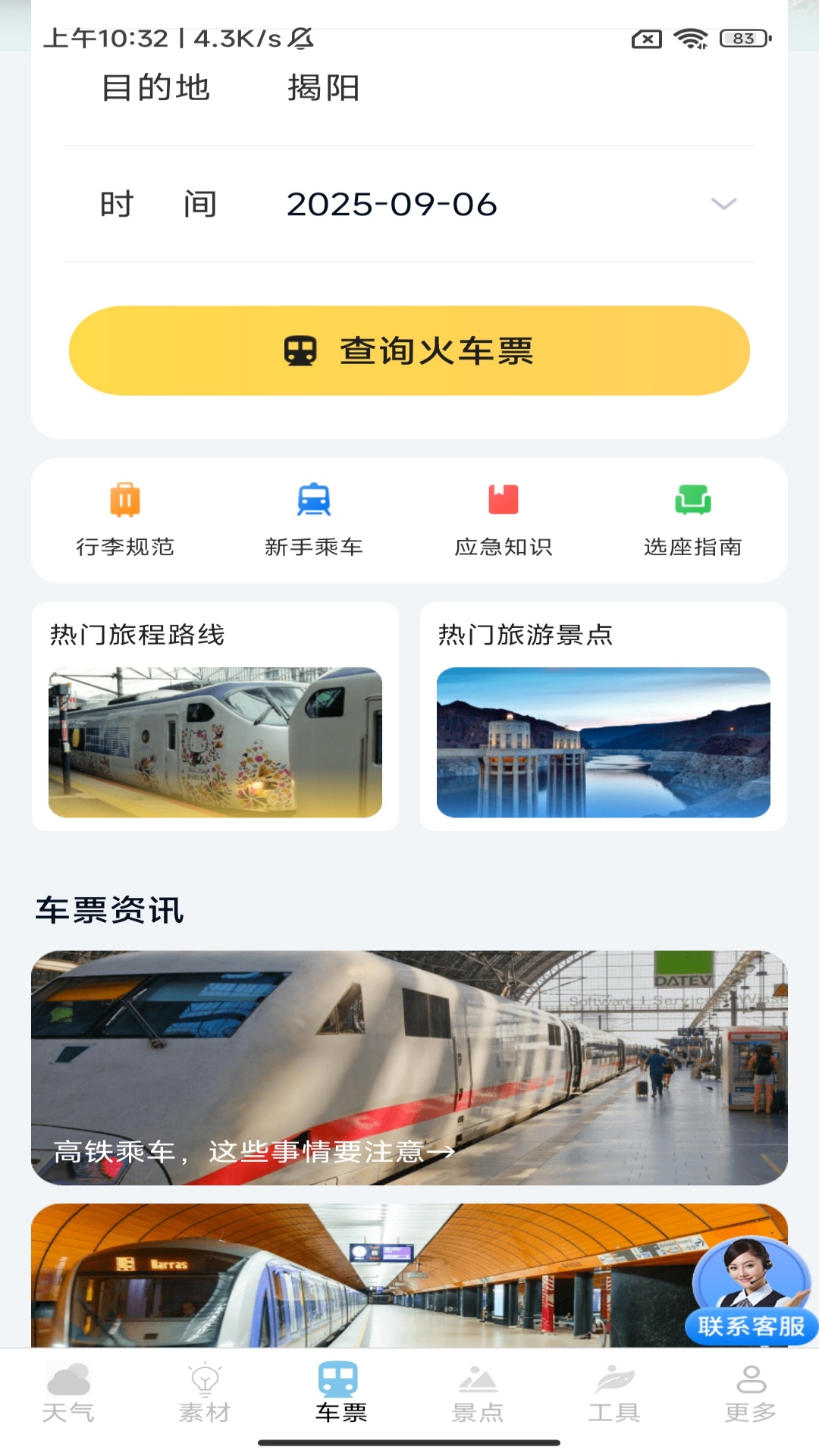Switch to the 天气 tab
The height and width of the screenshot is (1456, 819).
pos(68,1394)
